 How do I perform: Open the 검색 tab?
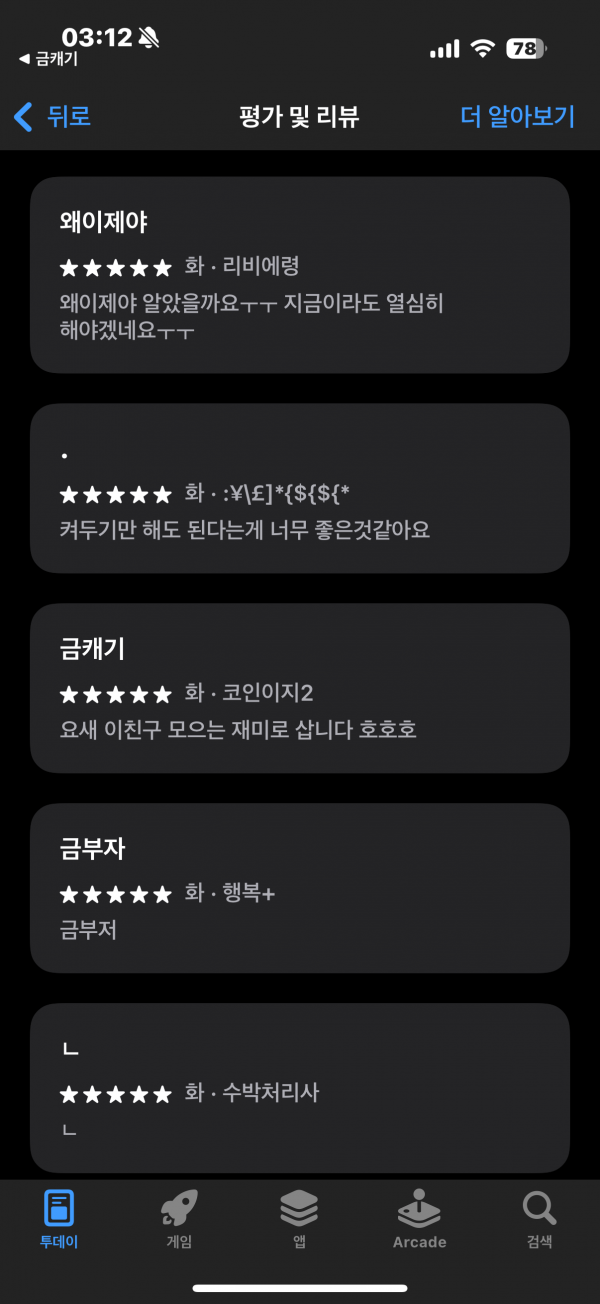540,1219
